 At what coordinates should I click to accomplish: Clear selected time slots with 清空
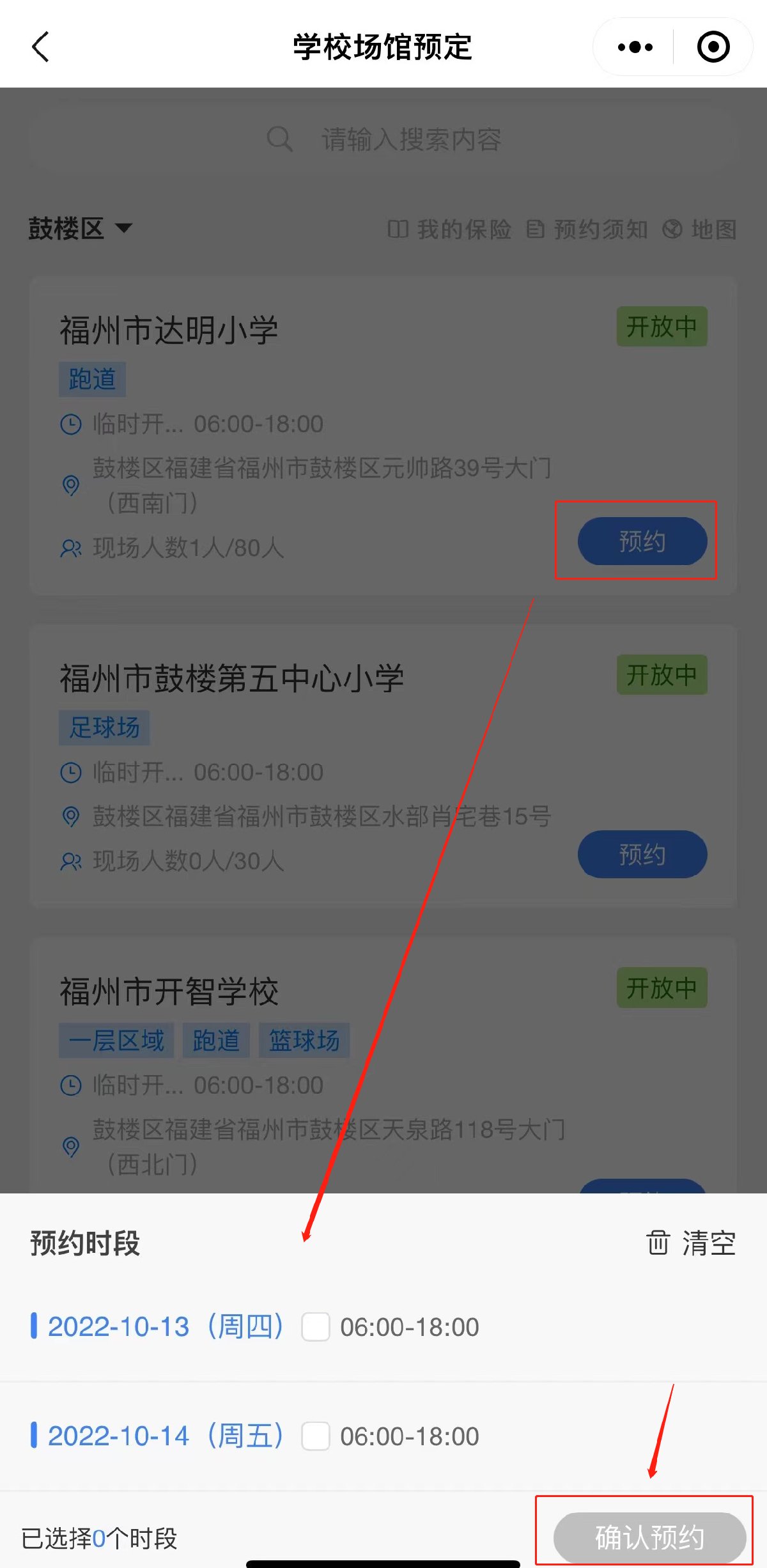pyautogui.click(x=691, y=1243)
